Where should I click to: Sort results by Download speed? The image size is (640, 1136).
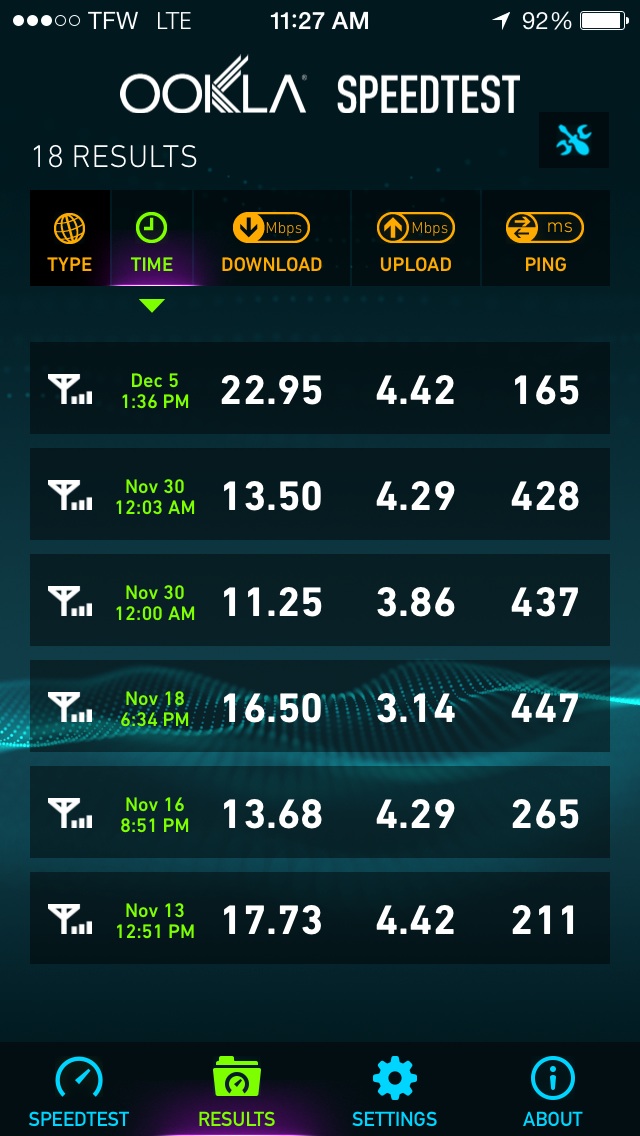coord(272,238)
